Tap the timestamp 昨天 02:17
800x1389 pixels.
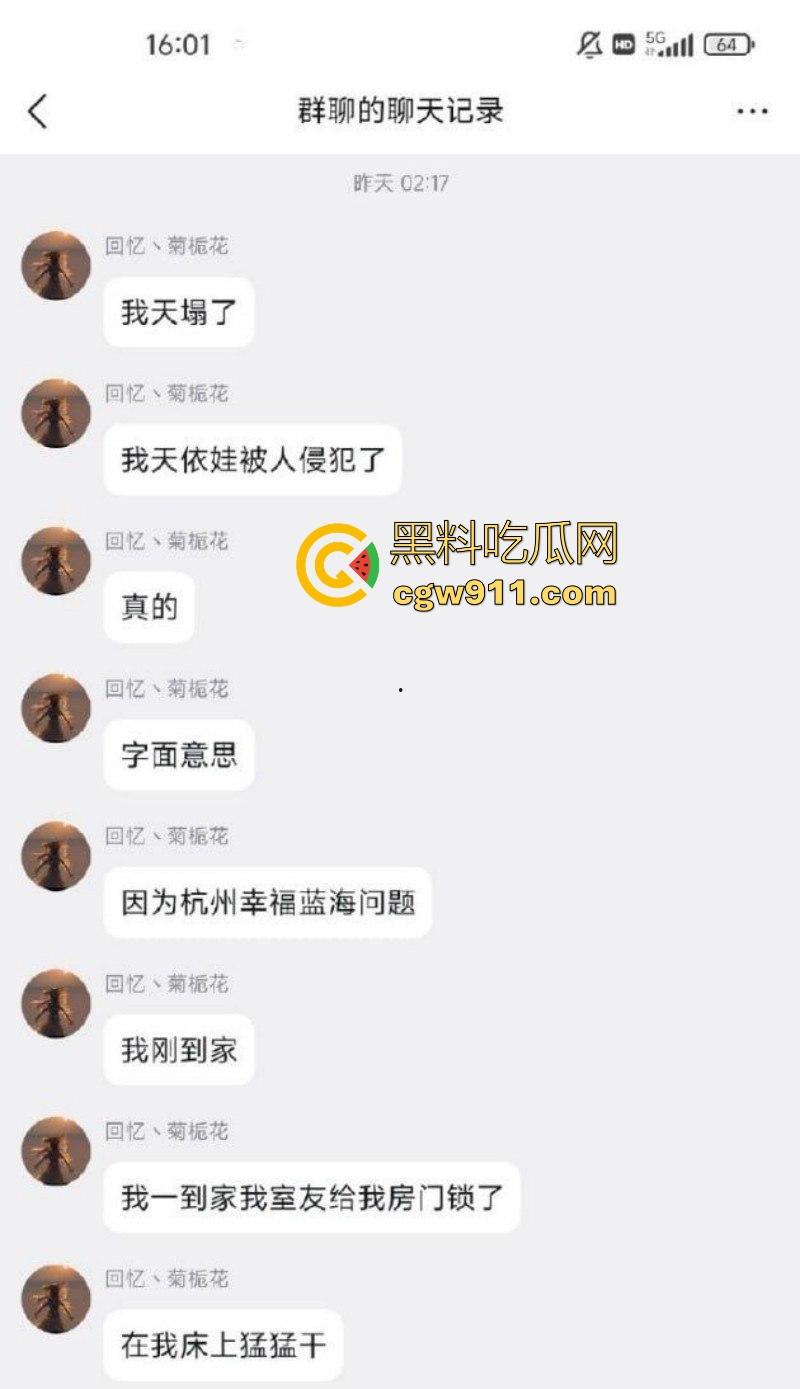(399, 182)
